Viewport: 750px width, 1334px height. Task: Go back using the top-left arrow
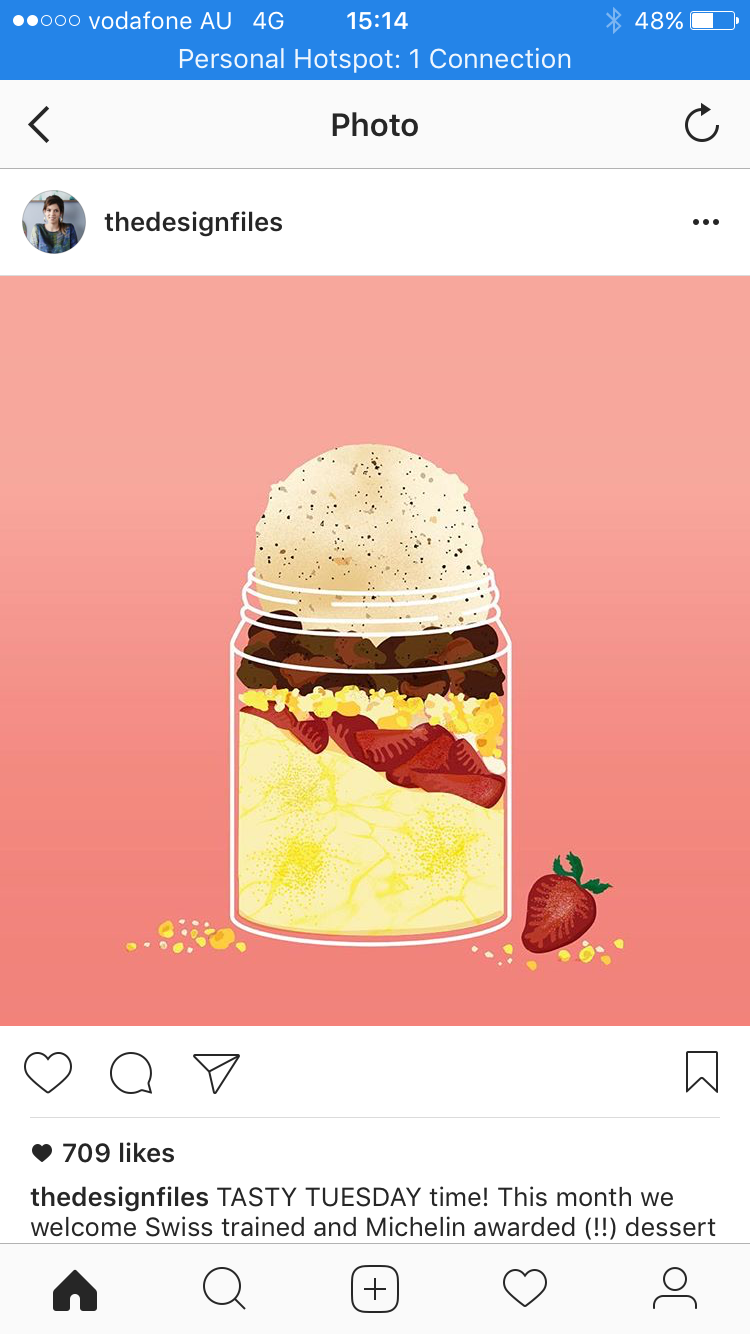point(39,125)
